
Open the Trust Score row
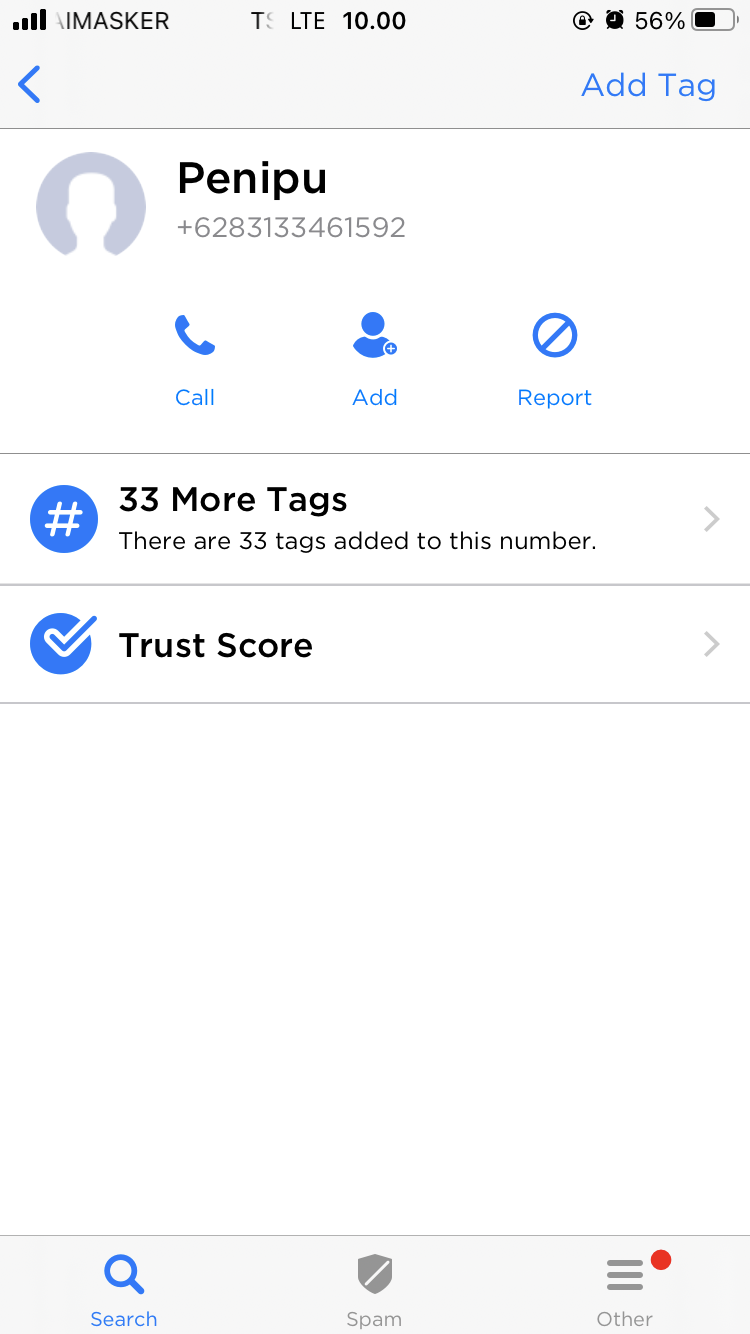click(x=375, y=645)
